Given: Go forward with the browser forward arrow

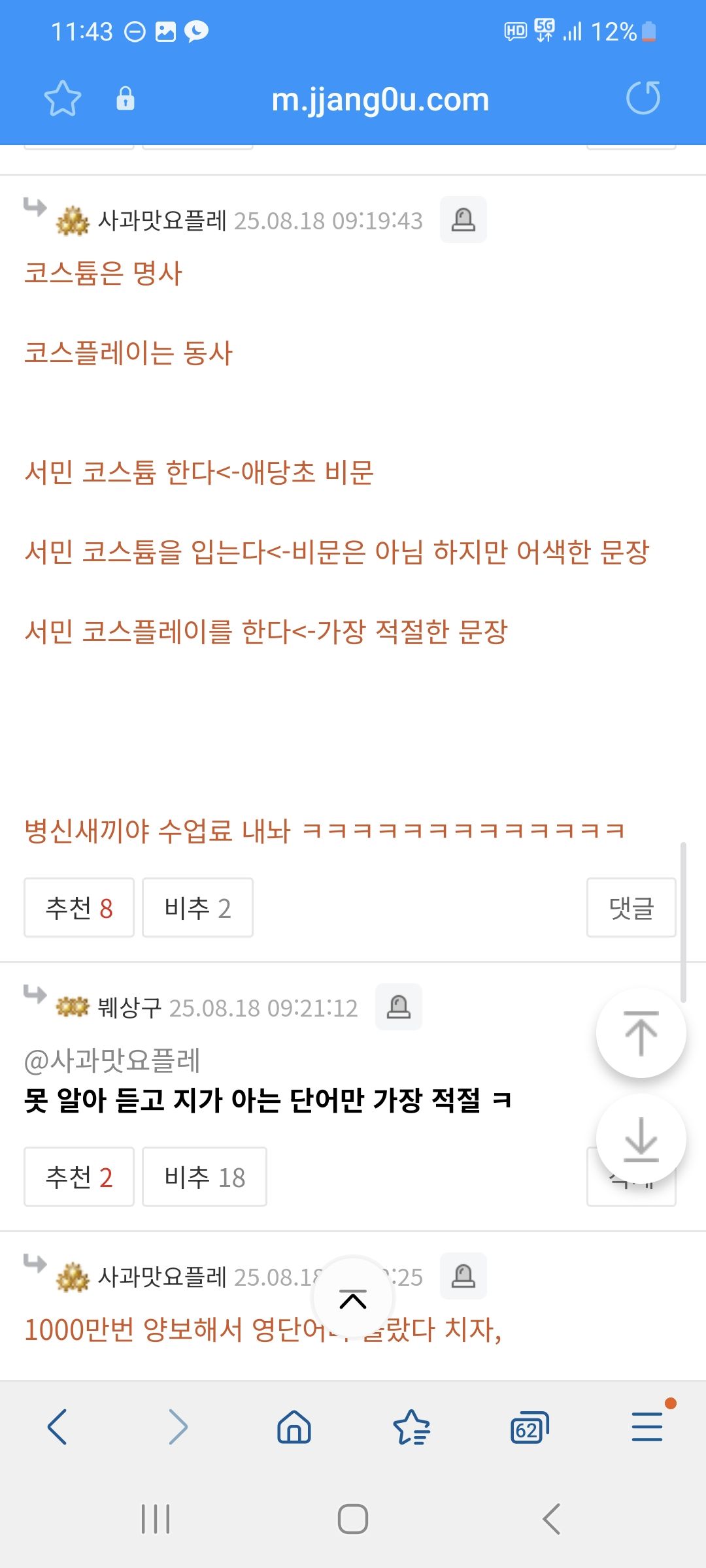Looking at the screenshot, I should click(177, 1427).
